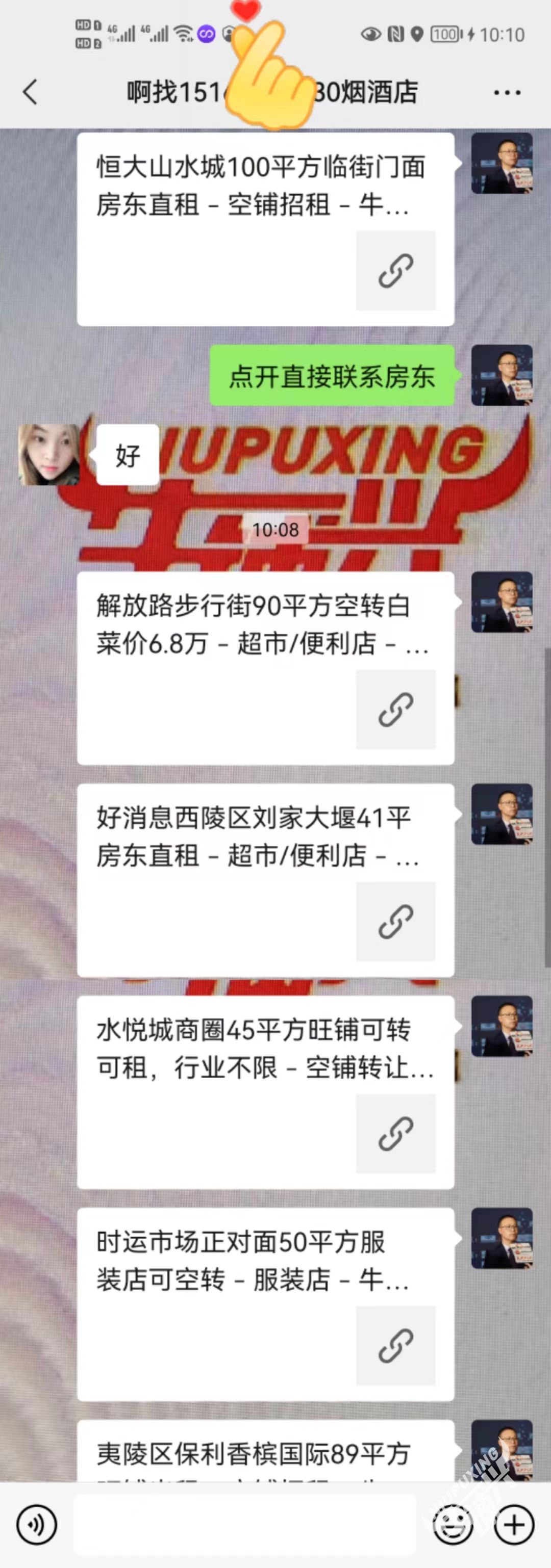This screenshot has width=551, height=1568.
Task: Open the emoji picker
Action: pyautogui.click(x=452, y=1525)
